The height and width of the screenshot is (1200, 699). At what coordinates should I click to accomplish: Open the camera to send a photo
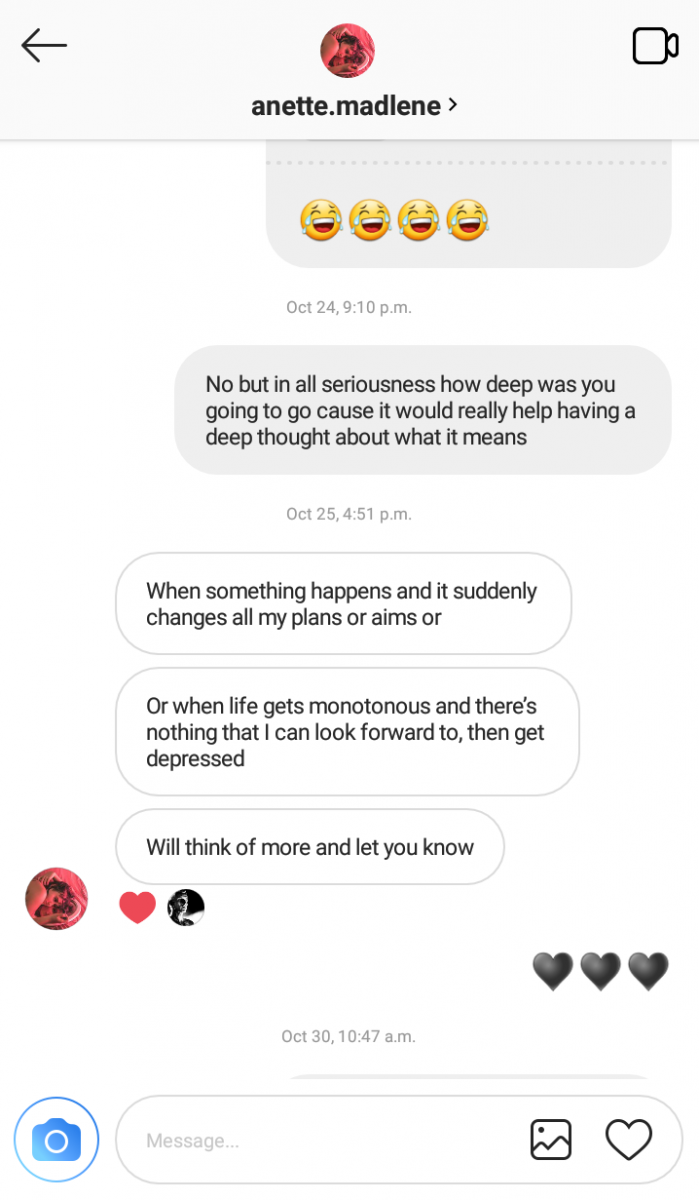tap(56, 1140)
